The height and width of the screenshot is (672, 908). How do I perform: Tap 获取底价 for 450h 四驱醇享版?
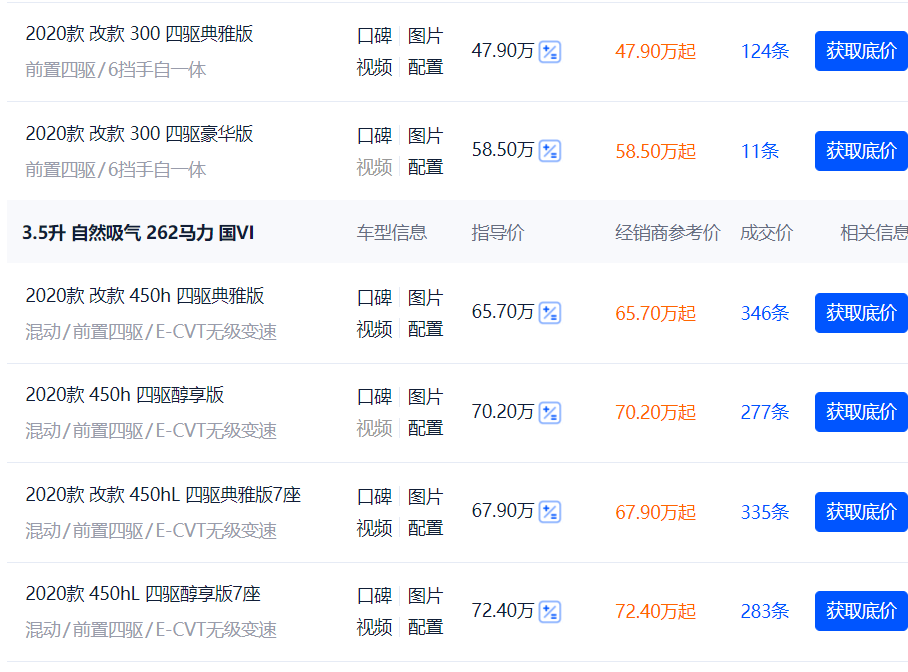[x=861, y=412]
